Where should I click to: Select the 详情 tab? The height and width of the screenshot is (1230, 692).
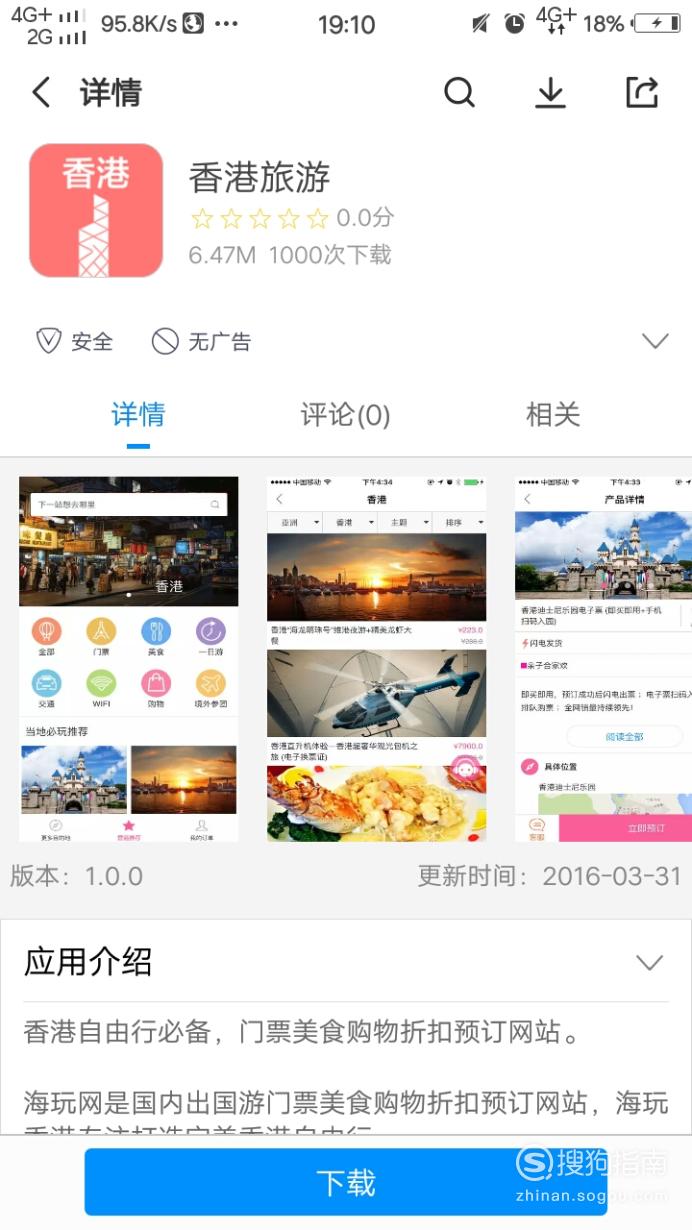pyautogui.click(x=138, y=415)
